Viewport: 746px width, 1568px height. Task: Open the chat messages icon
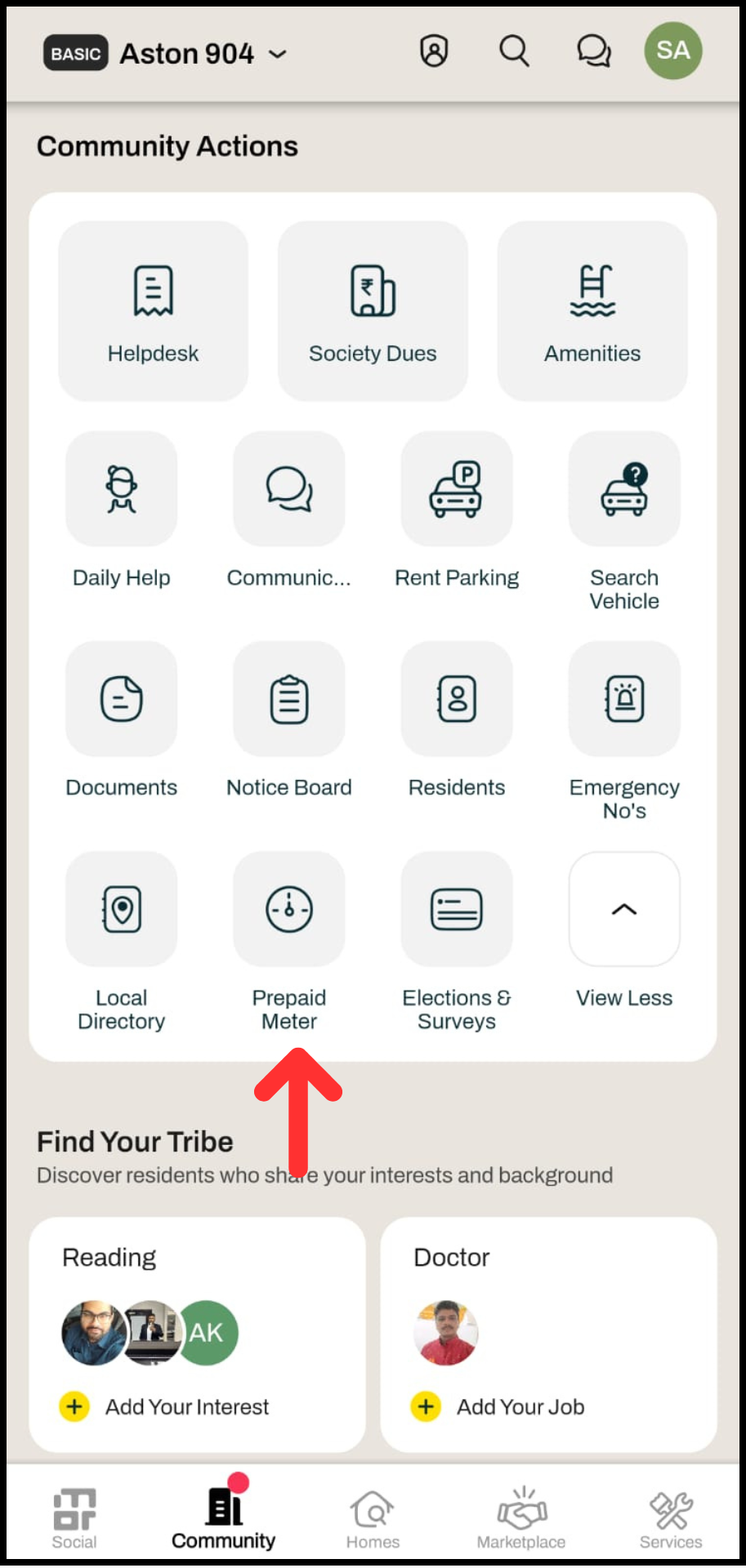(594, 51)
